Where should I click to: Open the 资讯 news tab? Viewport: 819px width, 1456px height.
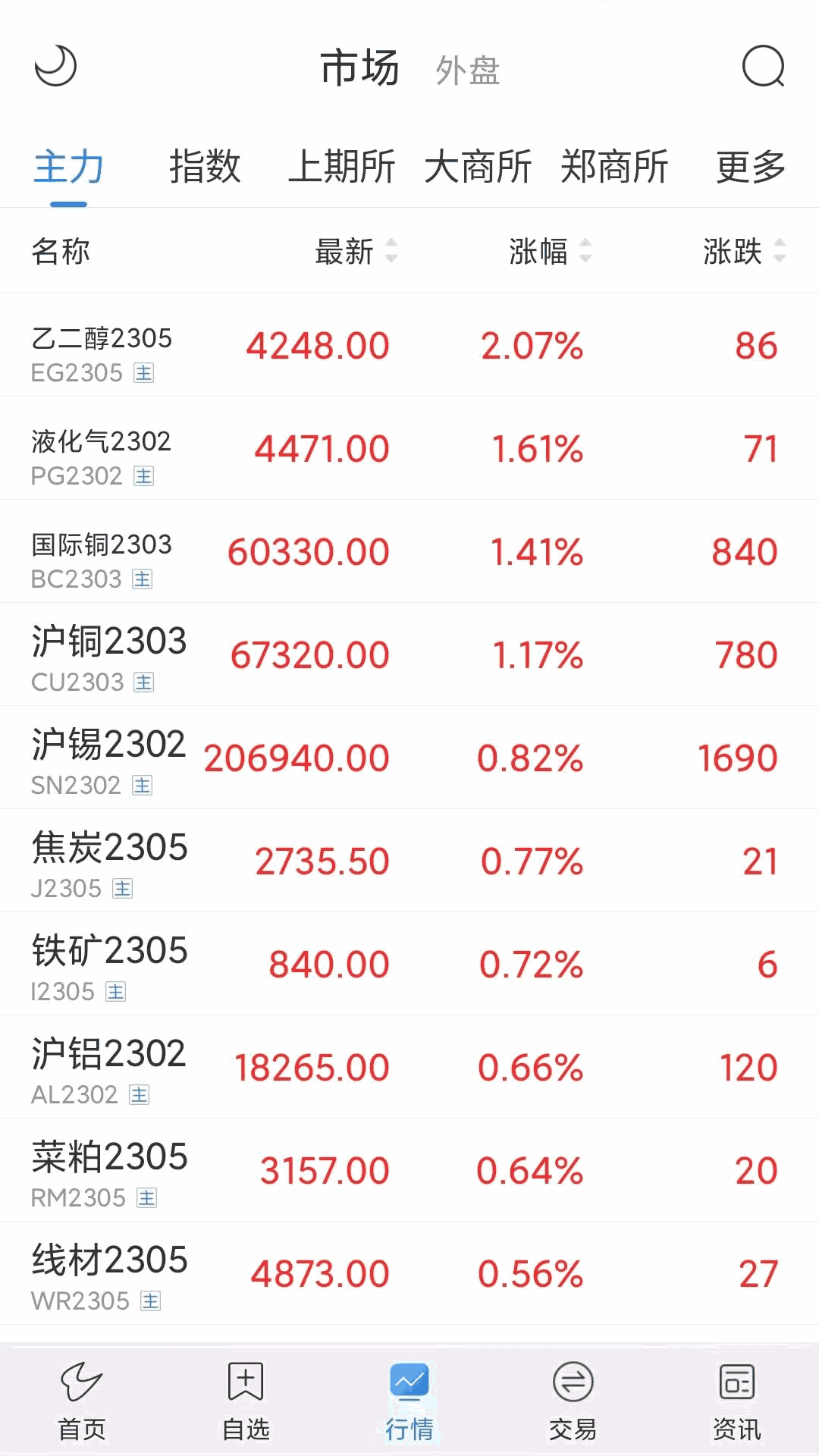click(737, 1401)
